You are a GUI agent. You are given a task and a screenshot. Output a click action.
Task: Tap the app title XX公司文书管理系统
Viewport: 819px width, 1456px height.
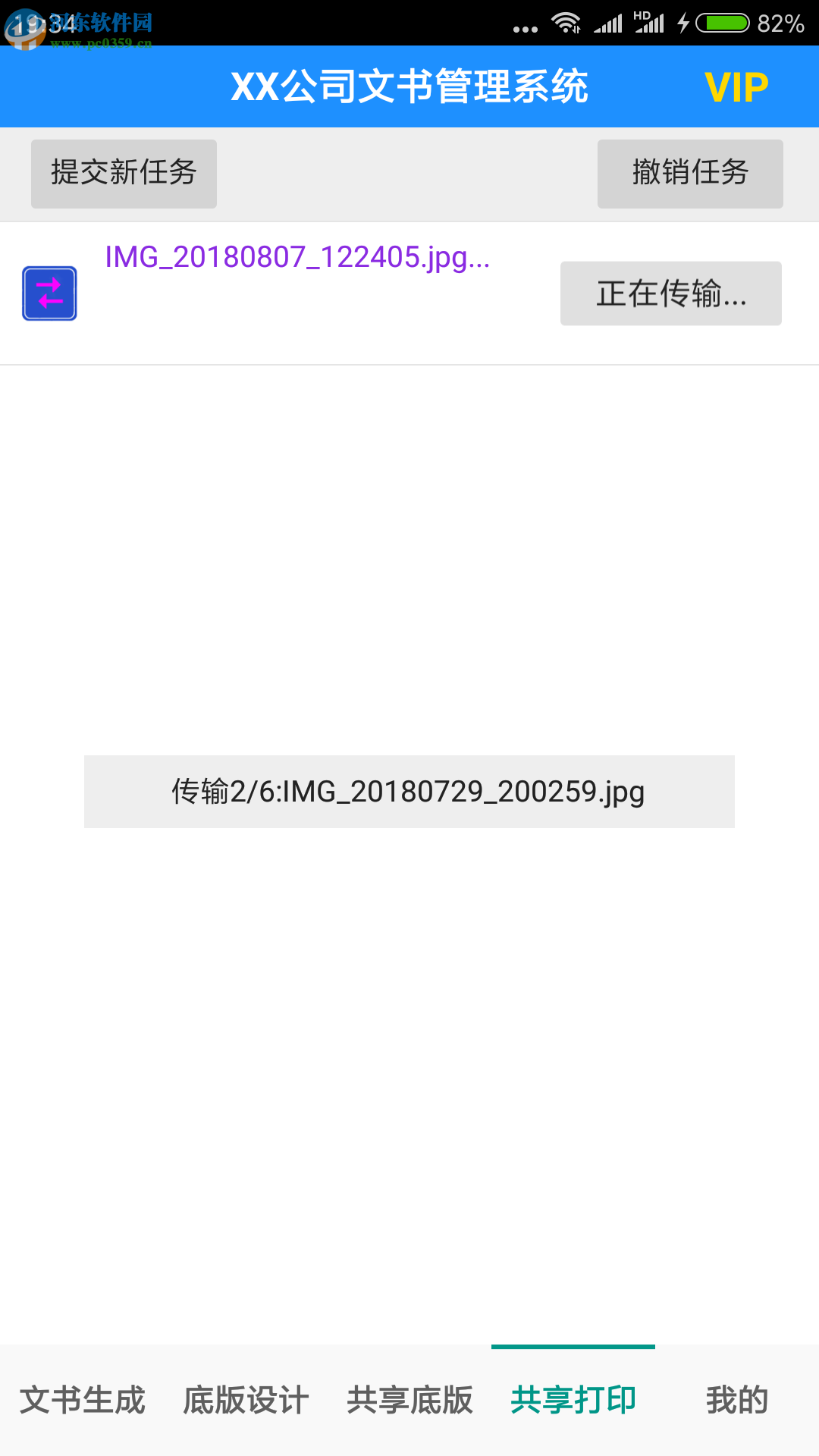pyautogui.click(x=409, y=86)
